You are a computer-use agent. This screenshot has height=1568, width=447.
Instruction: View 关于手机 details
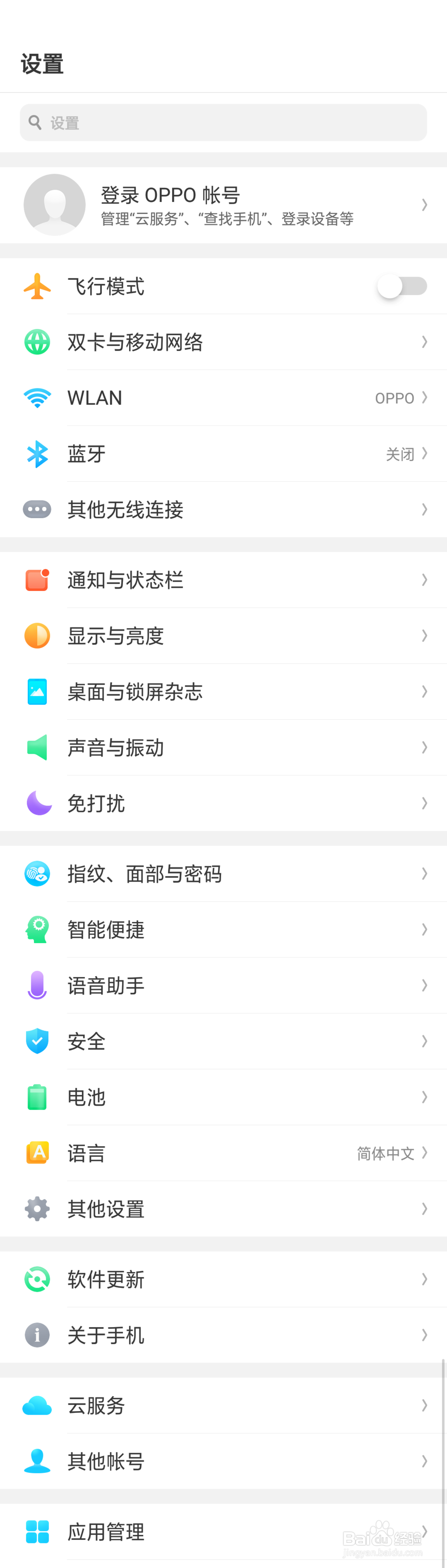point(223,1336)
